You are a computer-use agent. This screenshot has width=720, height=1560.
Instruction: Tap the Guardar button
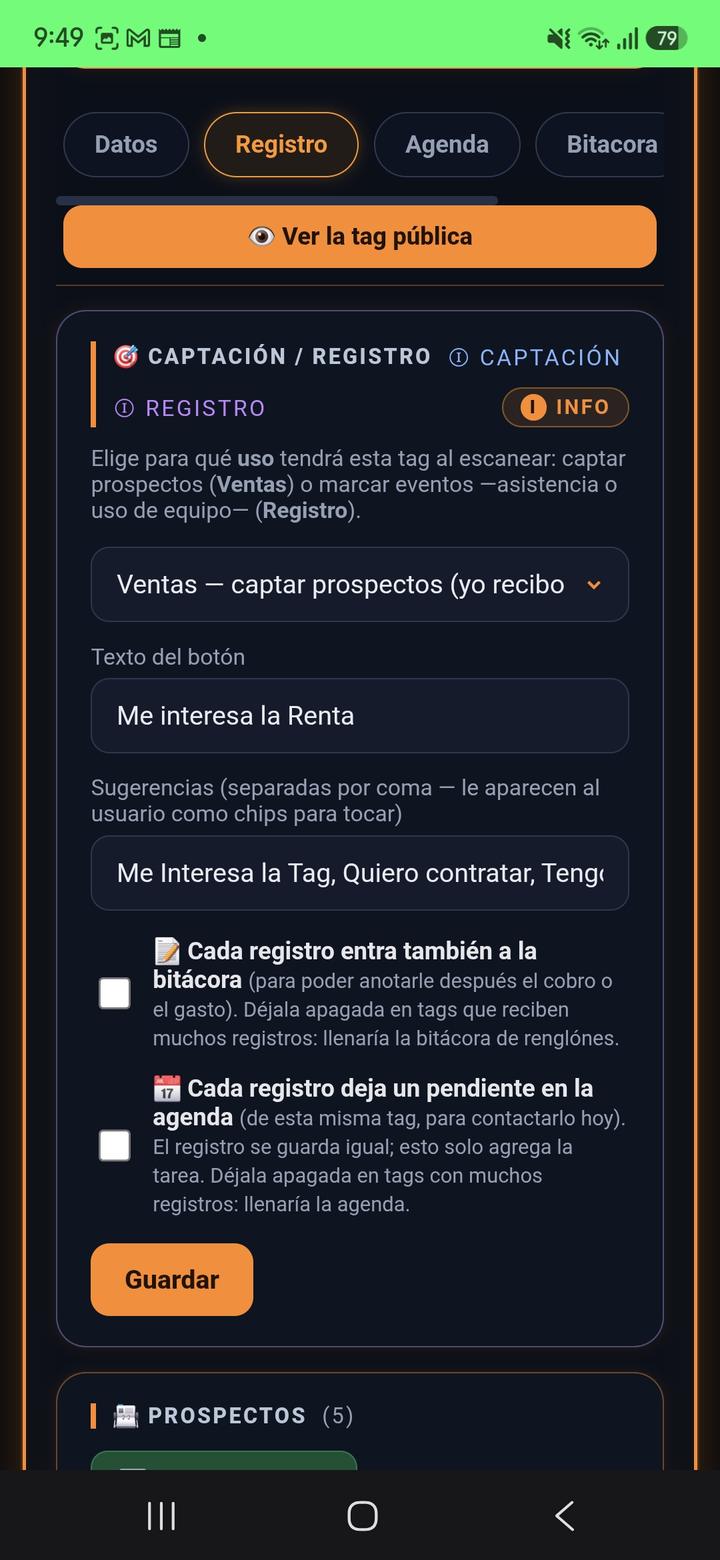pos(172,1279)
